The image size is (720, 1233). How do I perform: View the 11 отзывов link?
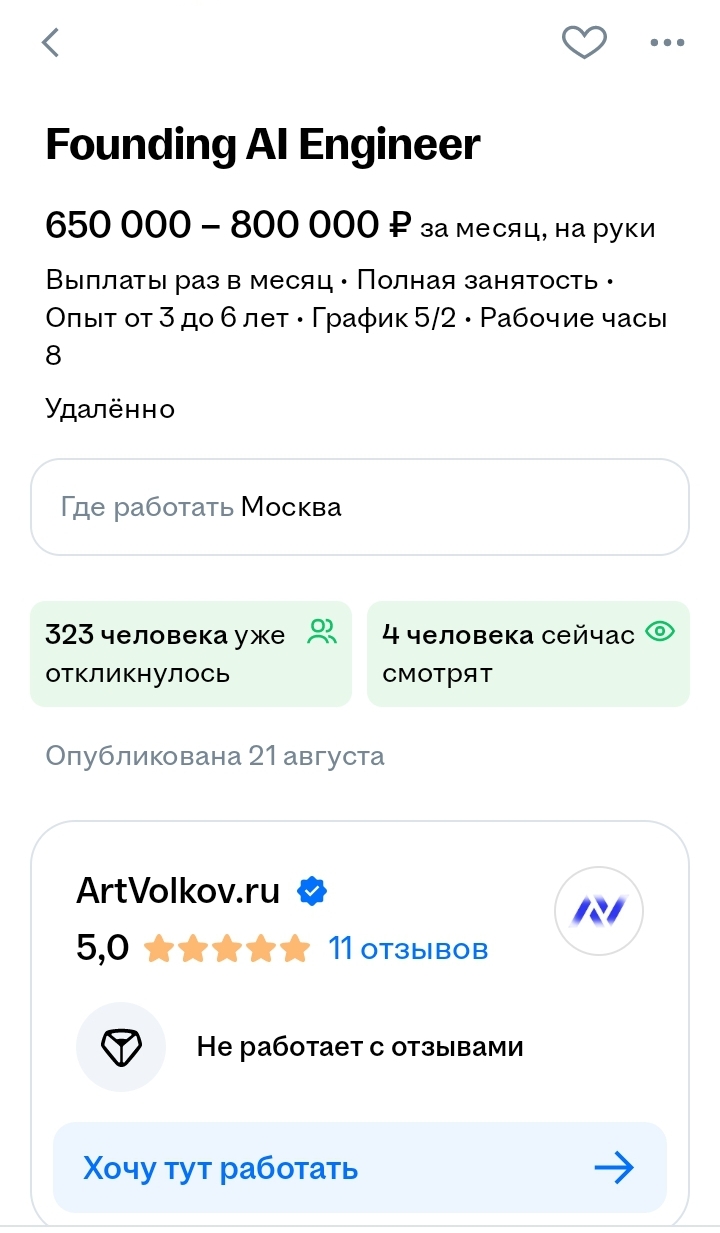[408, 948]
